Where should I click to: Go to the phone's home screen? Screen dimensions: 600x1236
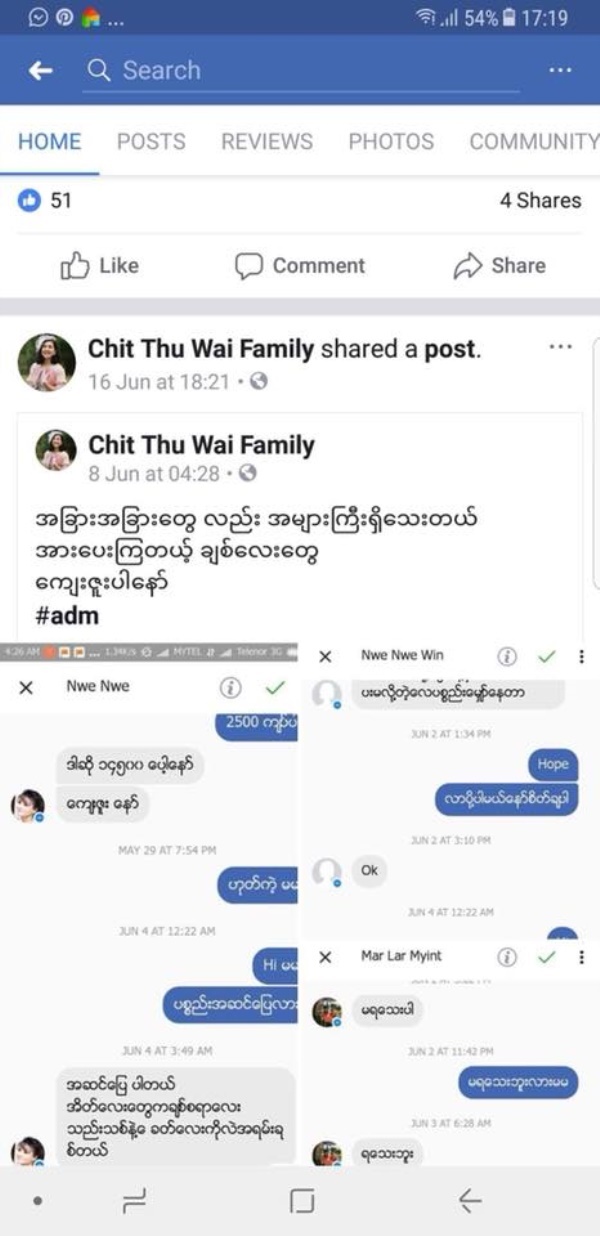(x=301, y=1202)
